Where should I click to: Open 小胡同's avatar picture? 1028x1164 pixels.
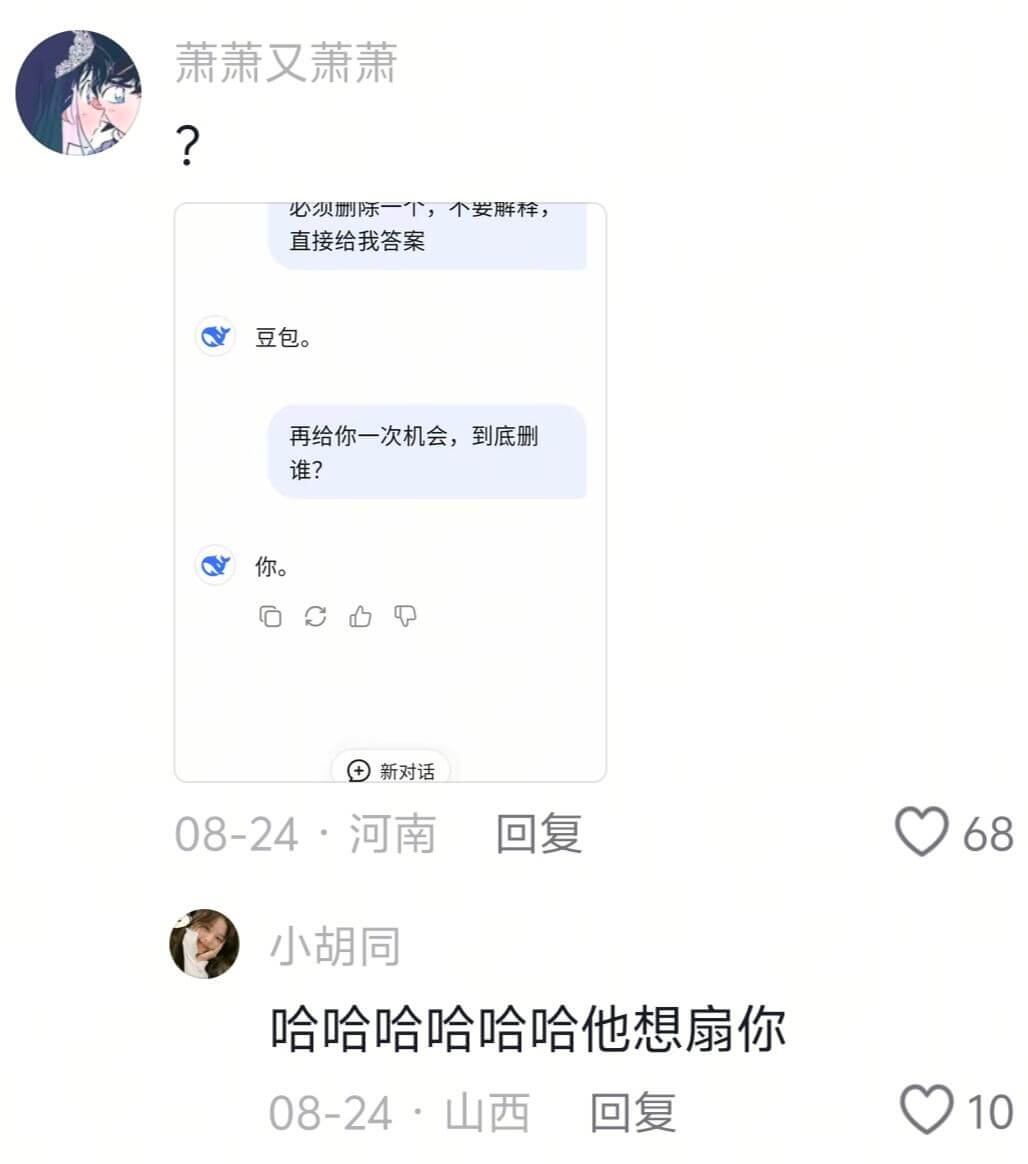pyautogui.click(x=204, y=945)
